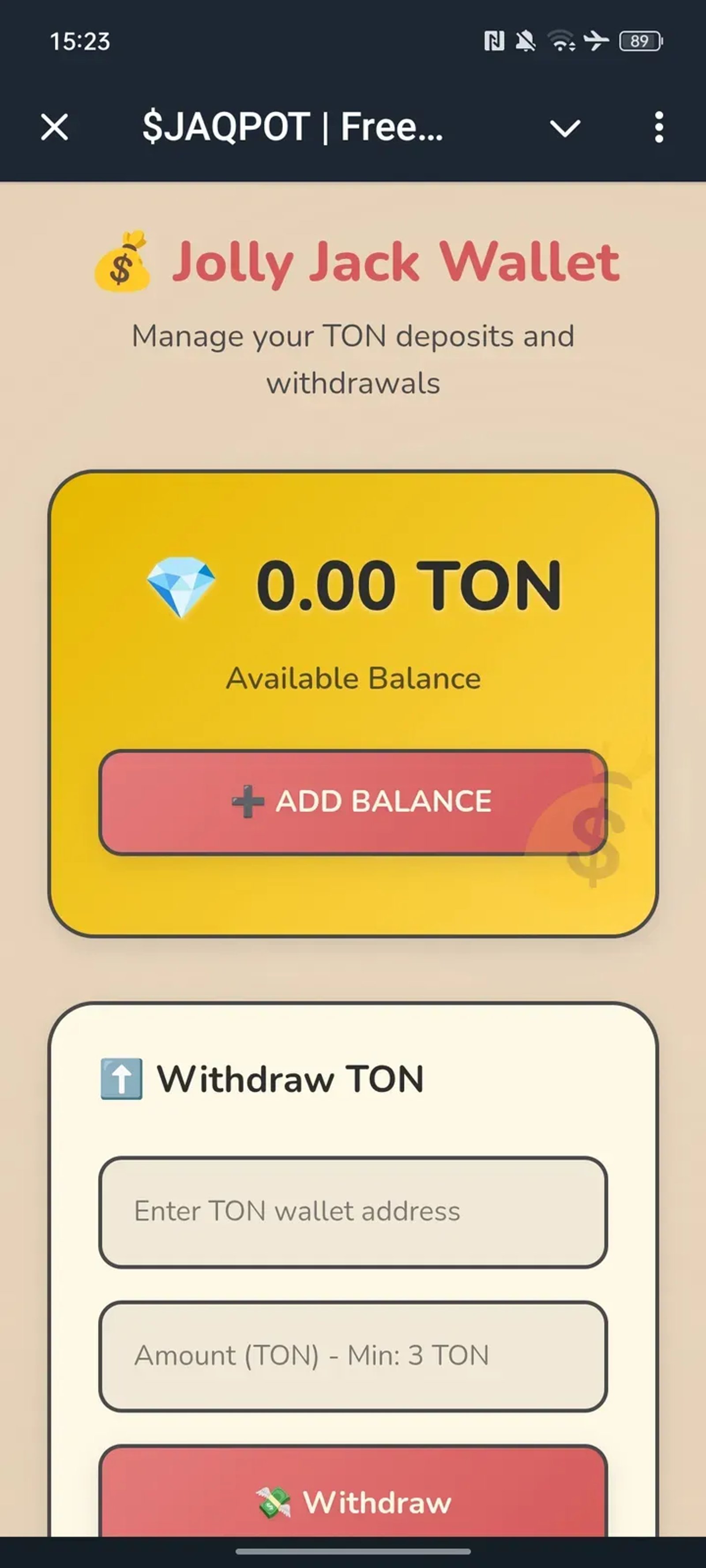Tap the Add Balance button
This screenshot has height=1568, width=706.
coord(353,802)
